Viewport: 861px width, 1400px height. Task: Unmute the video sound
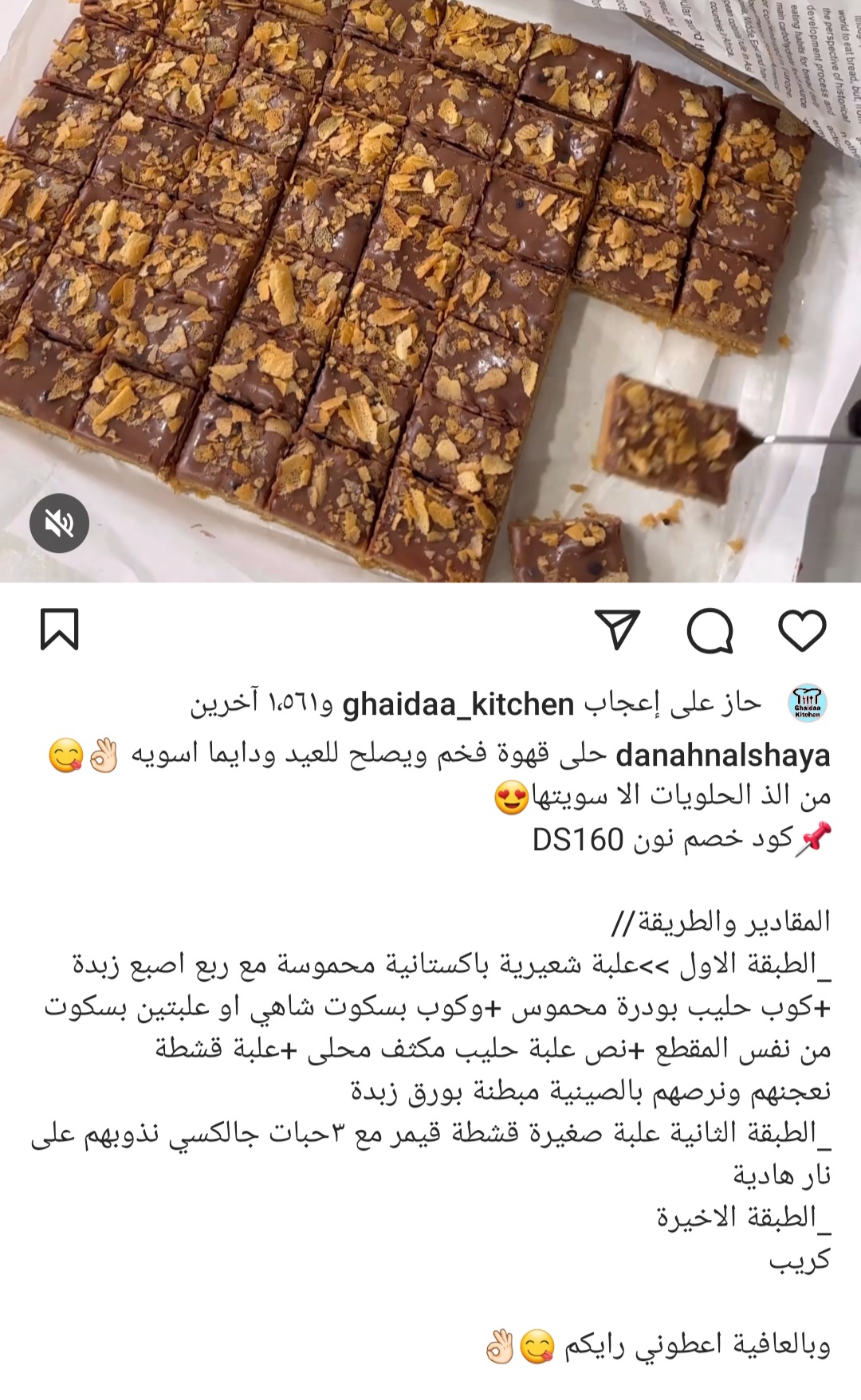coord(59,524)
